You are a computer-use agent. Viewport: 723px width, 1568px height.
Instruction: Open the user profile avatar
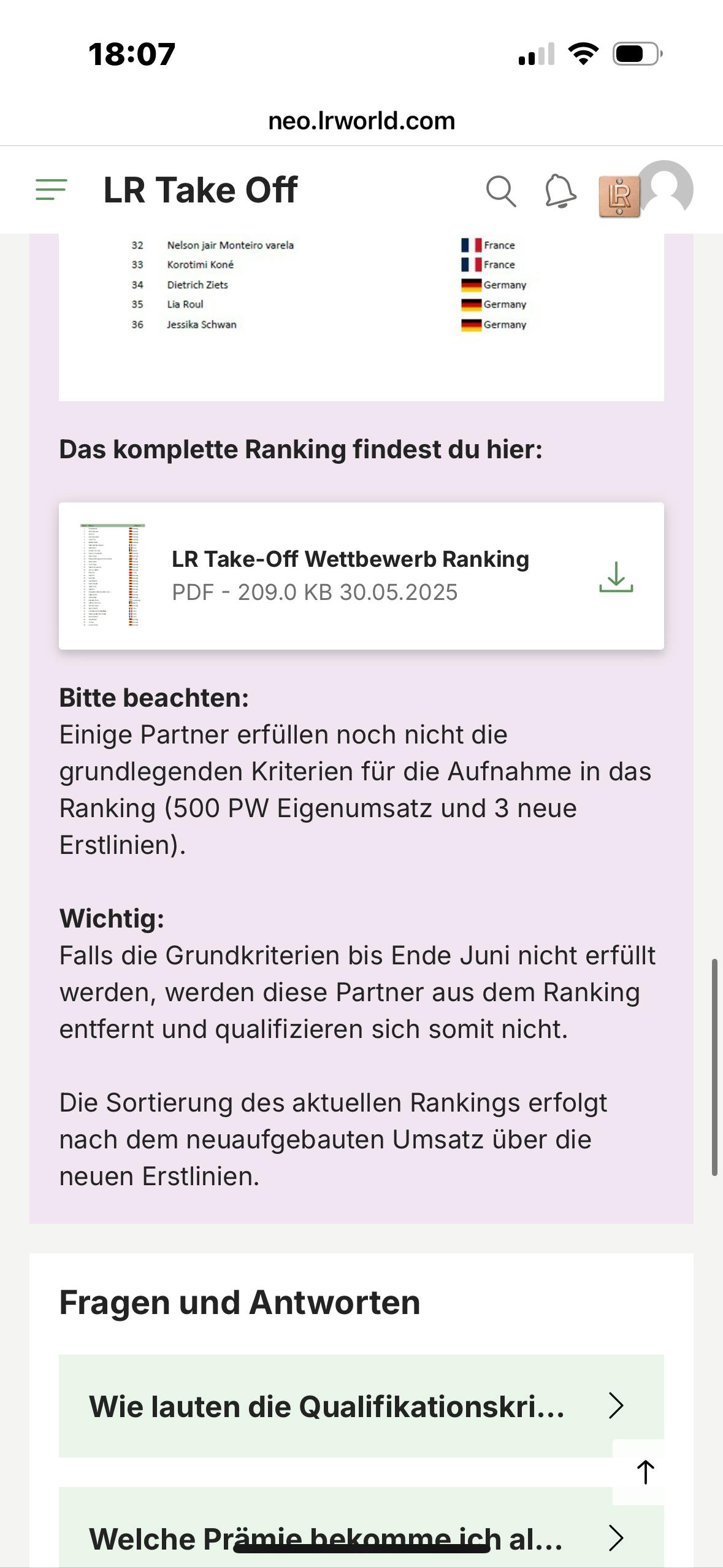[x=665, y=189]
